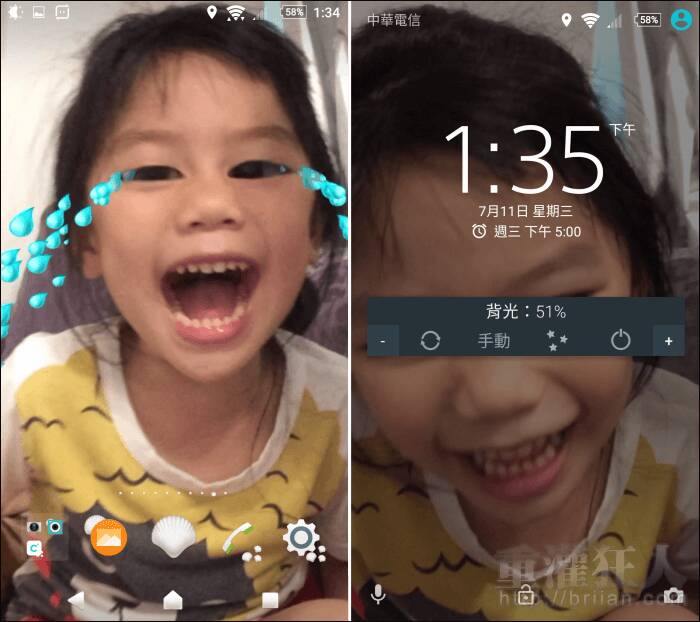Tap the navigation back triangle
The image size is (700, 622).
[77, 599]
